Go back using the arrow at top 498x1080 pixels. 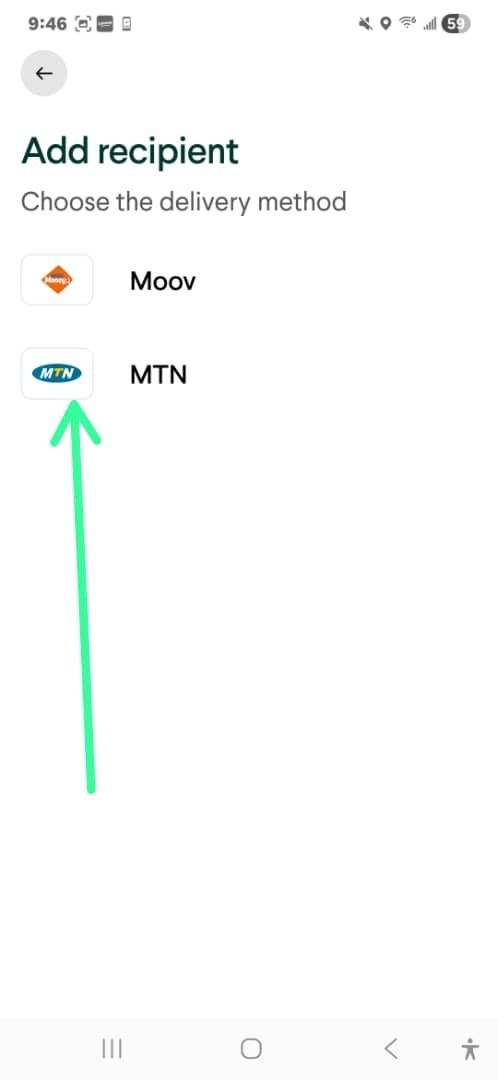tap(43, 73)
